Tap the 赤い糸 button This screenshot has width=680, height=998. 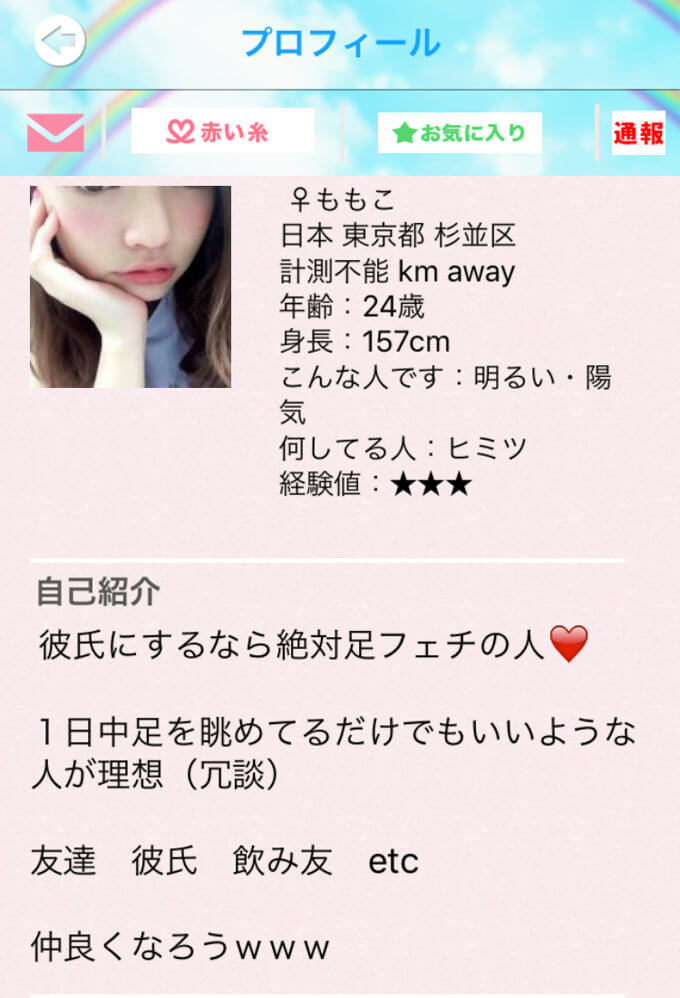(x=222, y=131)
